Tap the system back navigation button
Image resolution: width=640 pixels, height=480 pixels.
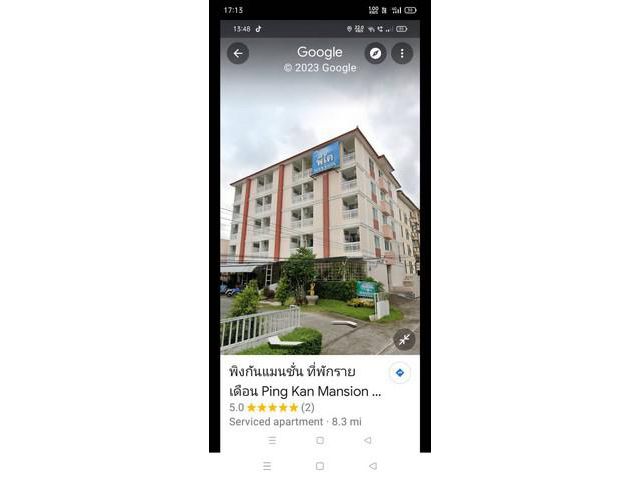coord(372,466)
